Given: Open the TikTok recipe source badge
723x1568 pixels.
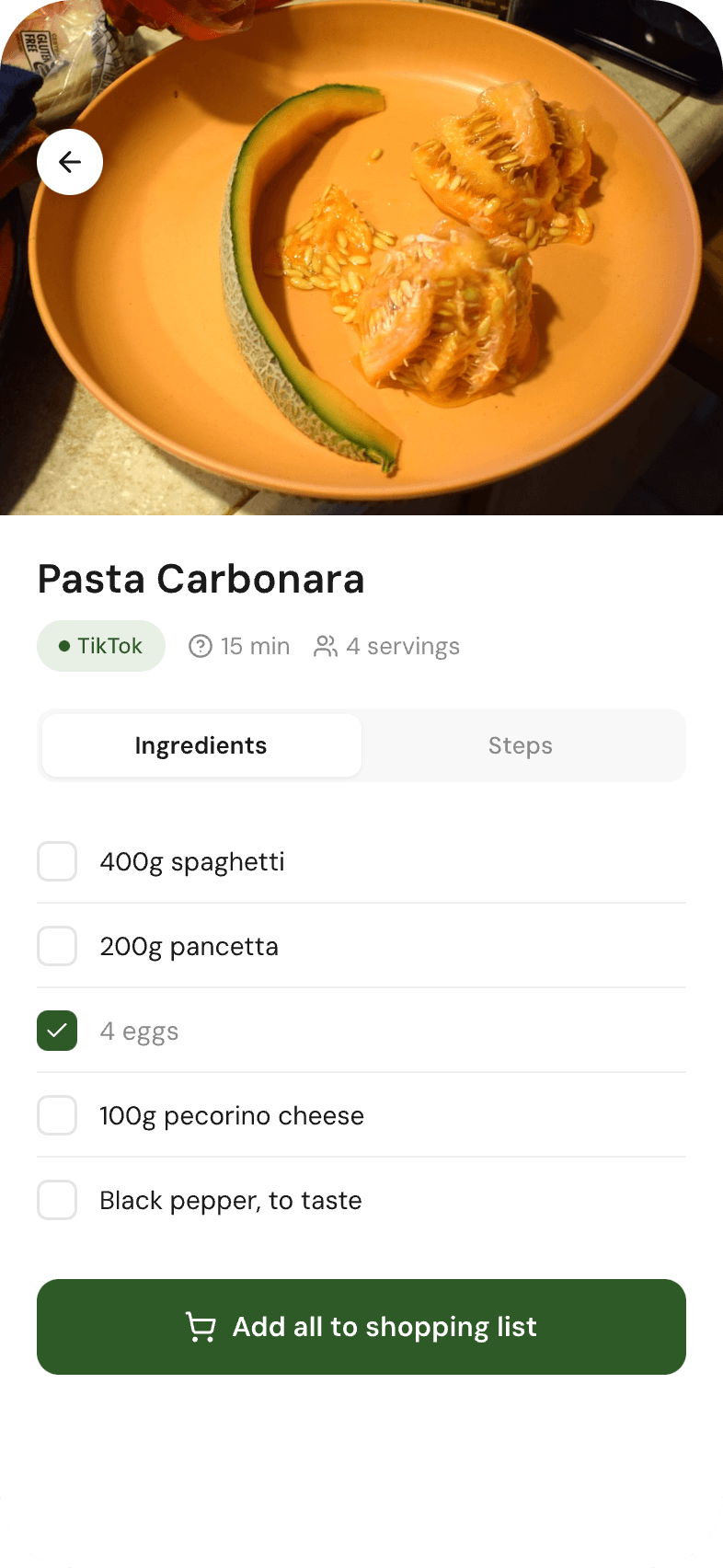Looking at the screenshot, I should pos(101,646).
